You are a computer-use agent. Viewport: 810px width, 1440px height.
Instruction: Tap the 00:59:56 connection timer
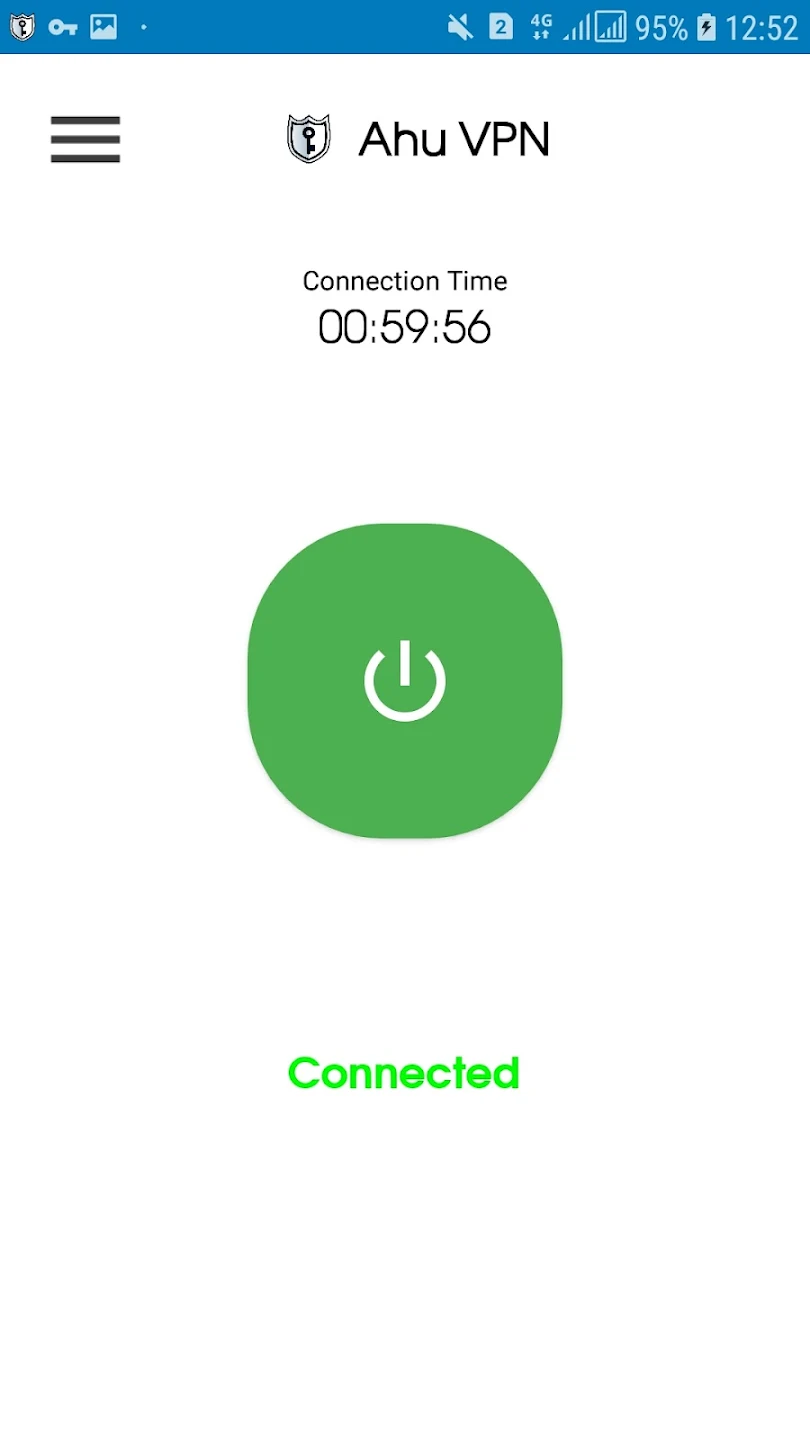pos(403,326)
